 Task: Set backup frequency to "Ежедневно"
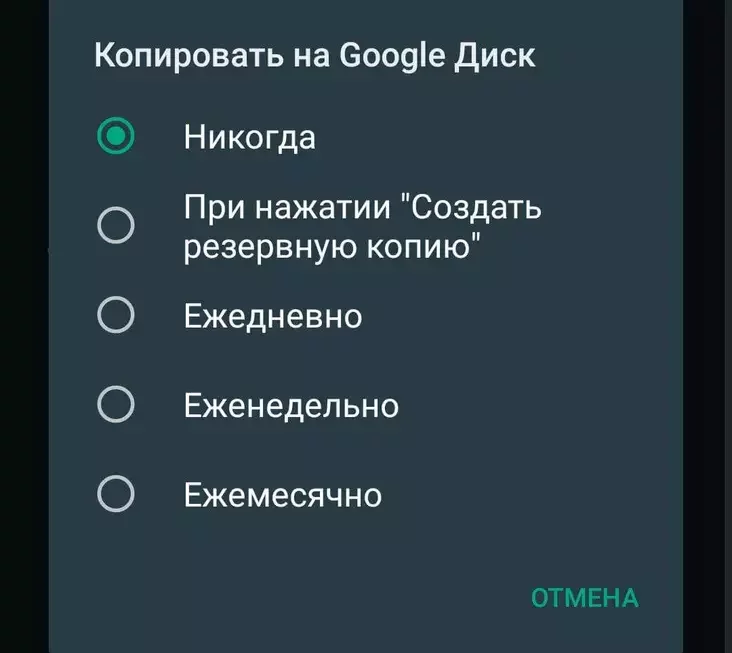[x=117, y=317]
